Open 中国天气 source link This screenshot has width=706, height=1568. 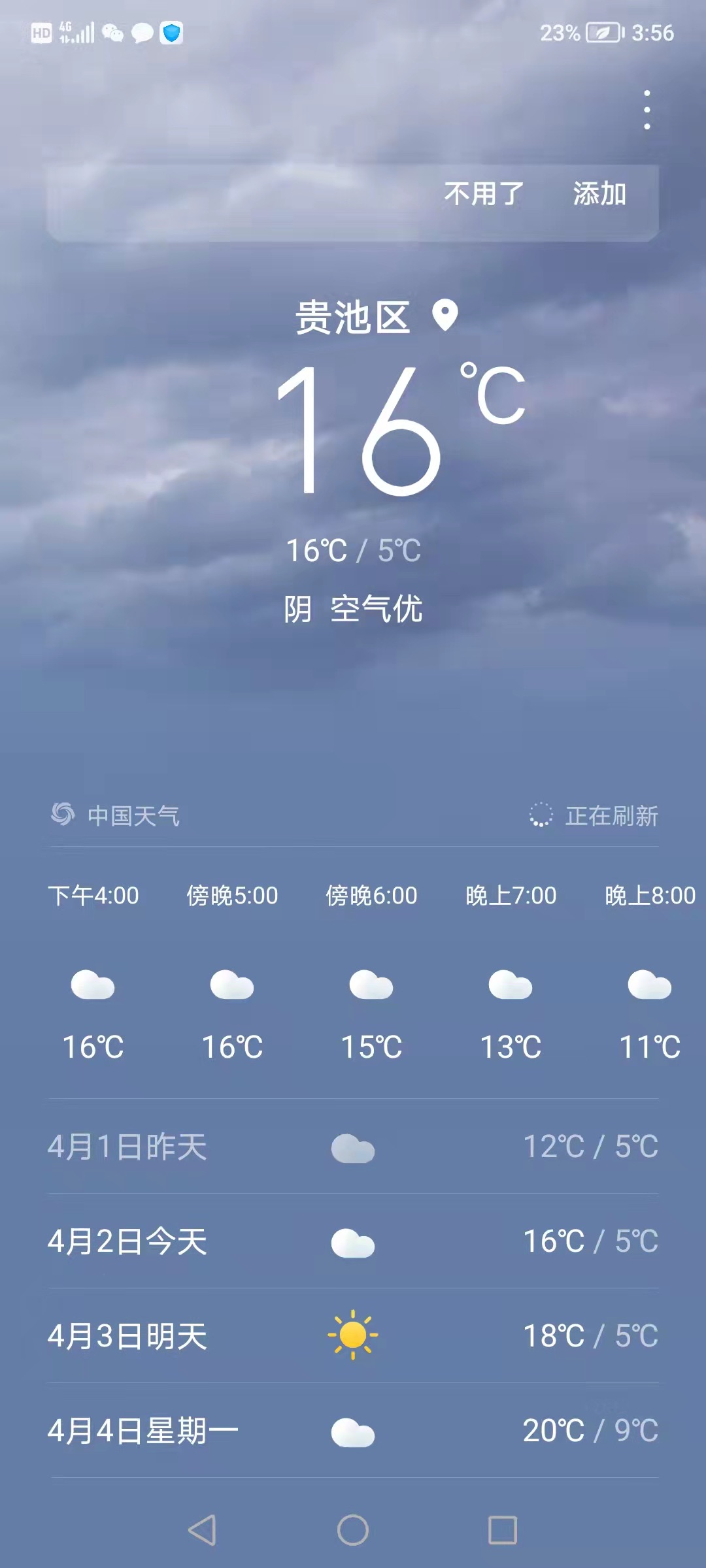[116, 815]
